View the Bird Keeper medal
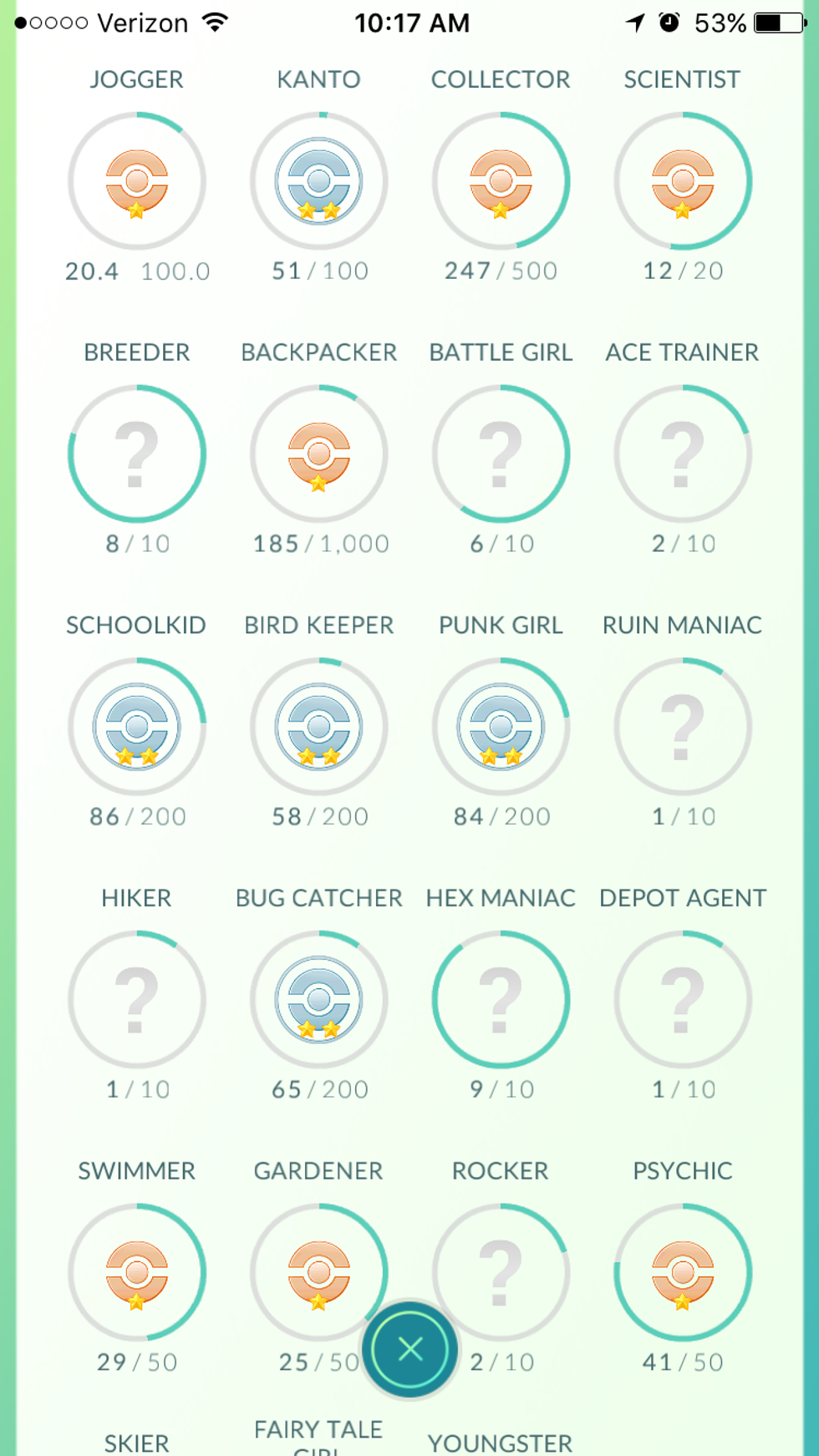Screen dimensions: 819x1456 (318, 727)
